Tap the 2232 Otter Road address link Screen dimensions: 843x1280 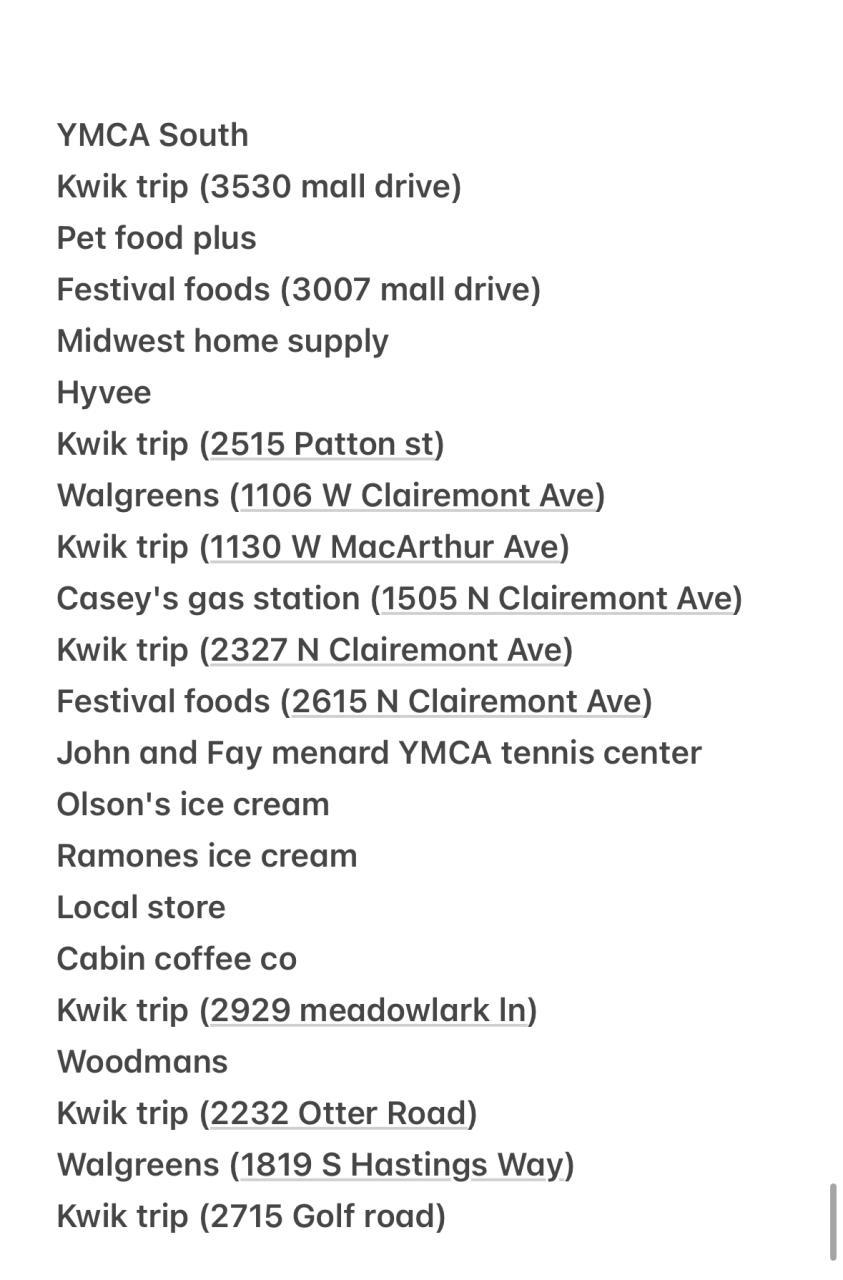[x=338, y=1114]
